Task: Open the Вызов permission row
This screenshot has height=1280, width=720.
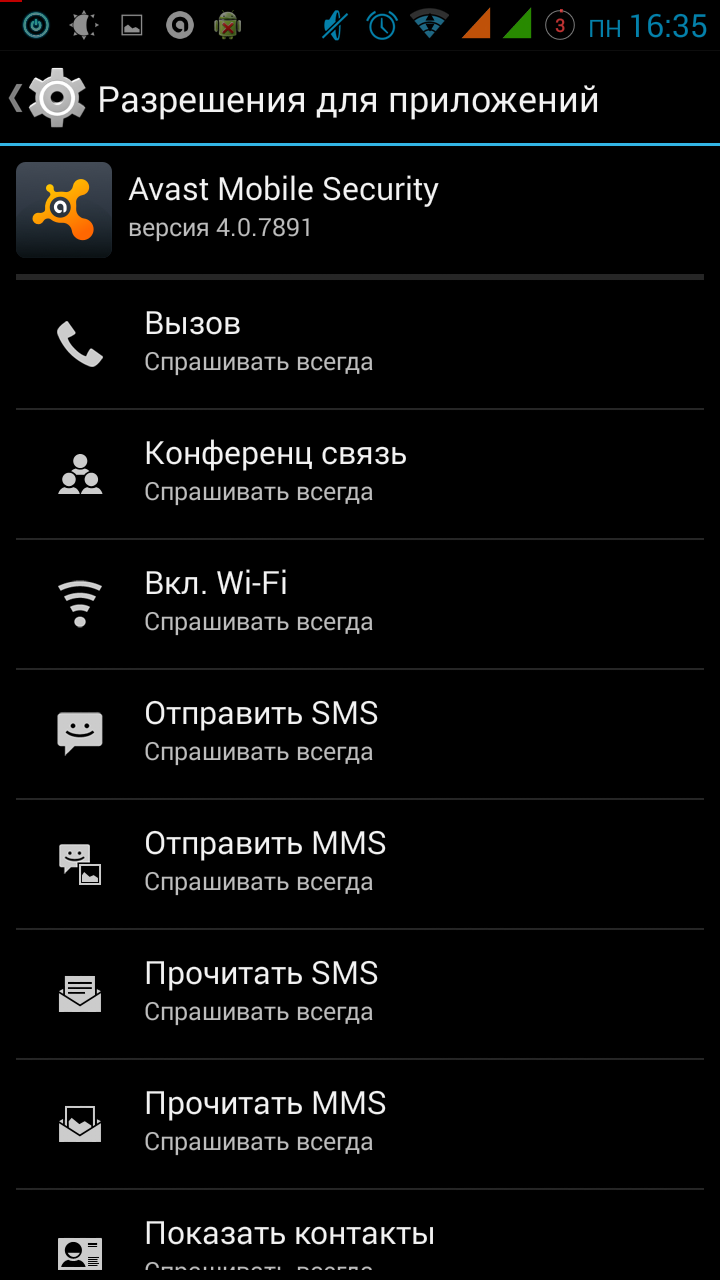Action: 360,345
